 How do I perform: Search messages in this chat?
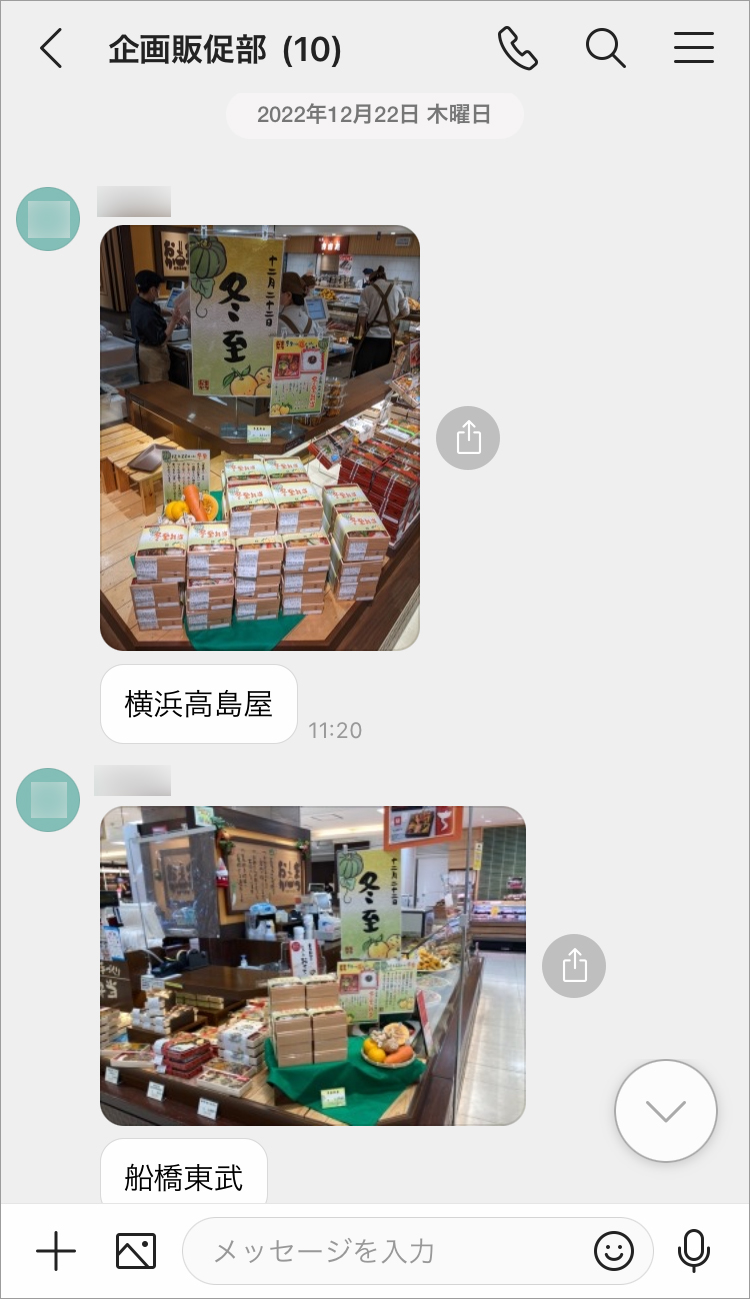pyautogui.click(x=605, y=48)
